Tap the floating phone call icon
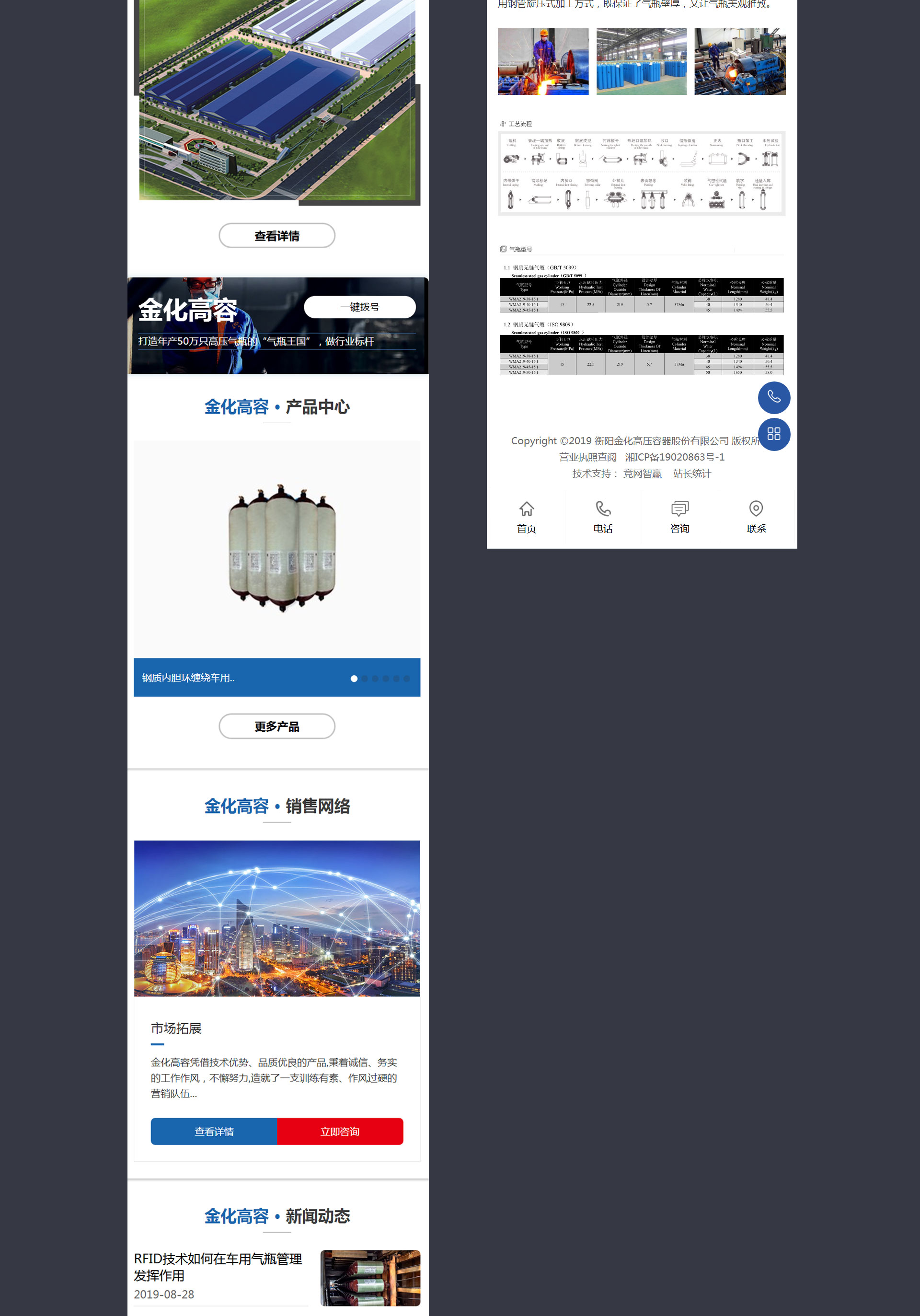This screenshot has height=1316, width=920. coord(774,397)
